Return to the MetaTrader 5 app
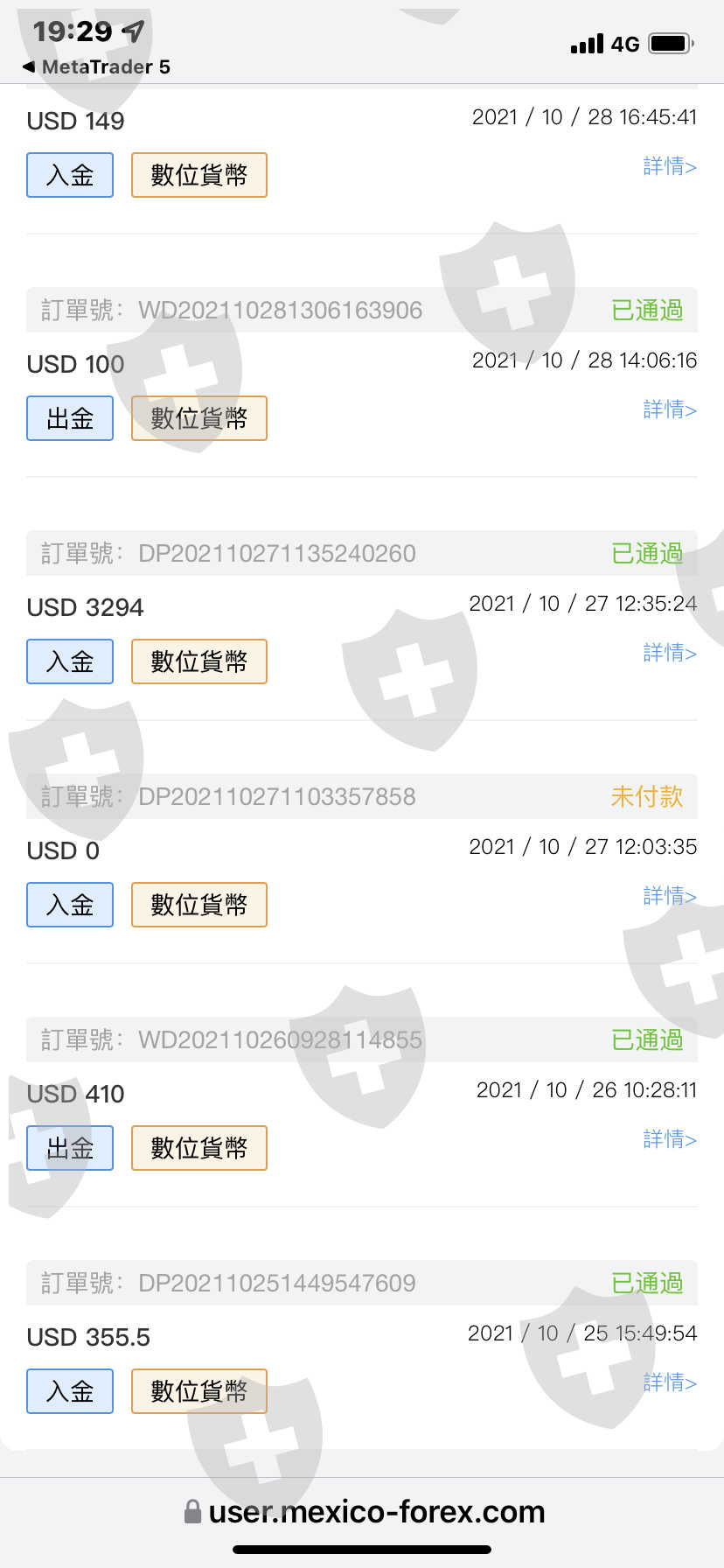Viewport: 724px width, 1568px height. click(96, 67)
